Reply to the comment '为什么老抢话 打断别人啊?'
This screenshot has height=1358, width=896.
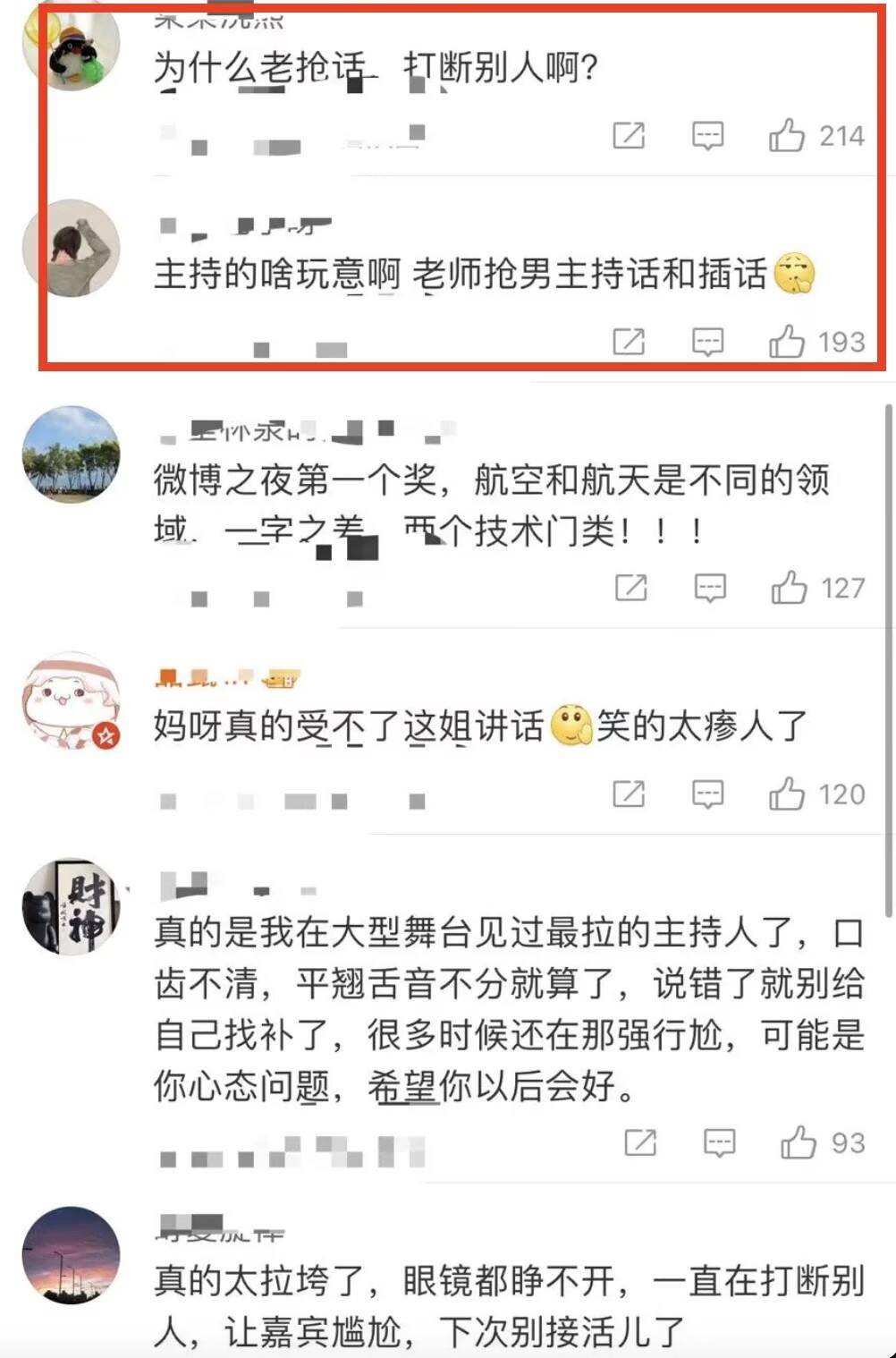pyautogui.click(x=707, y=136)
